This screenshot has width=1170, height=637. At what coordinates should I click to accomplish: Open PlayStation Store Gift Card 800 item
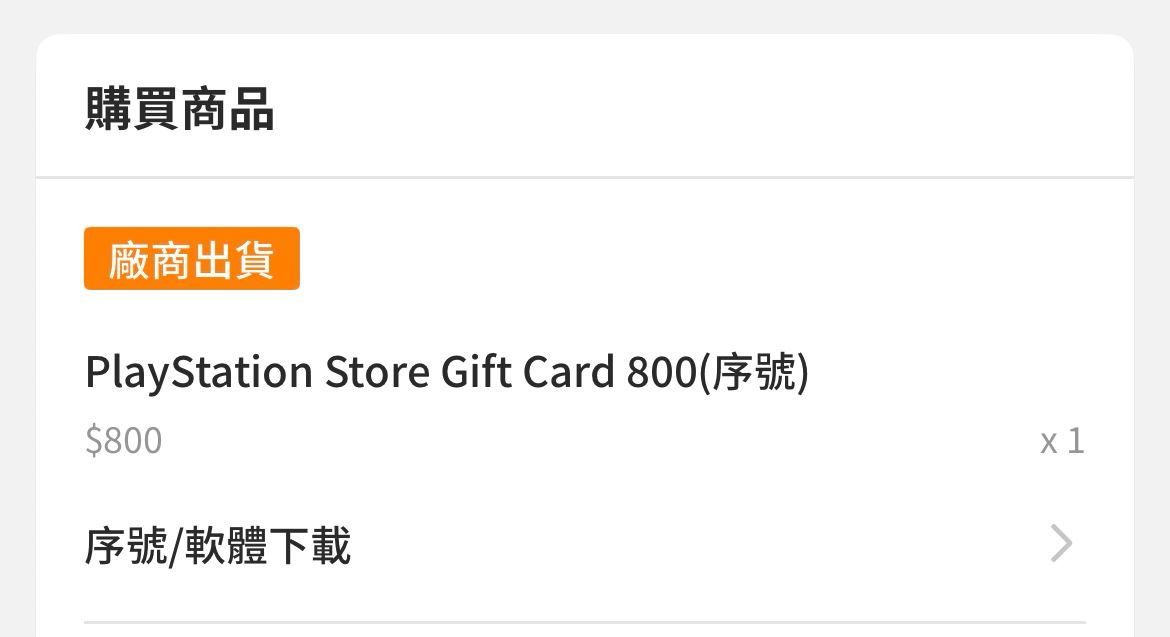coord(446,373)
